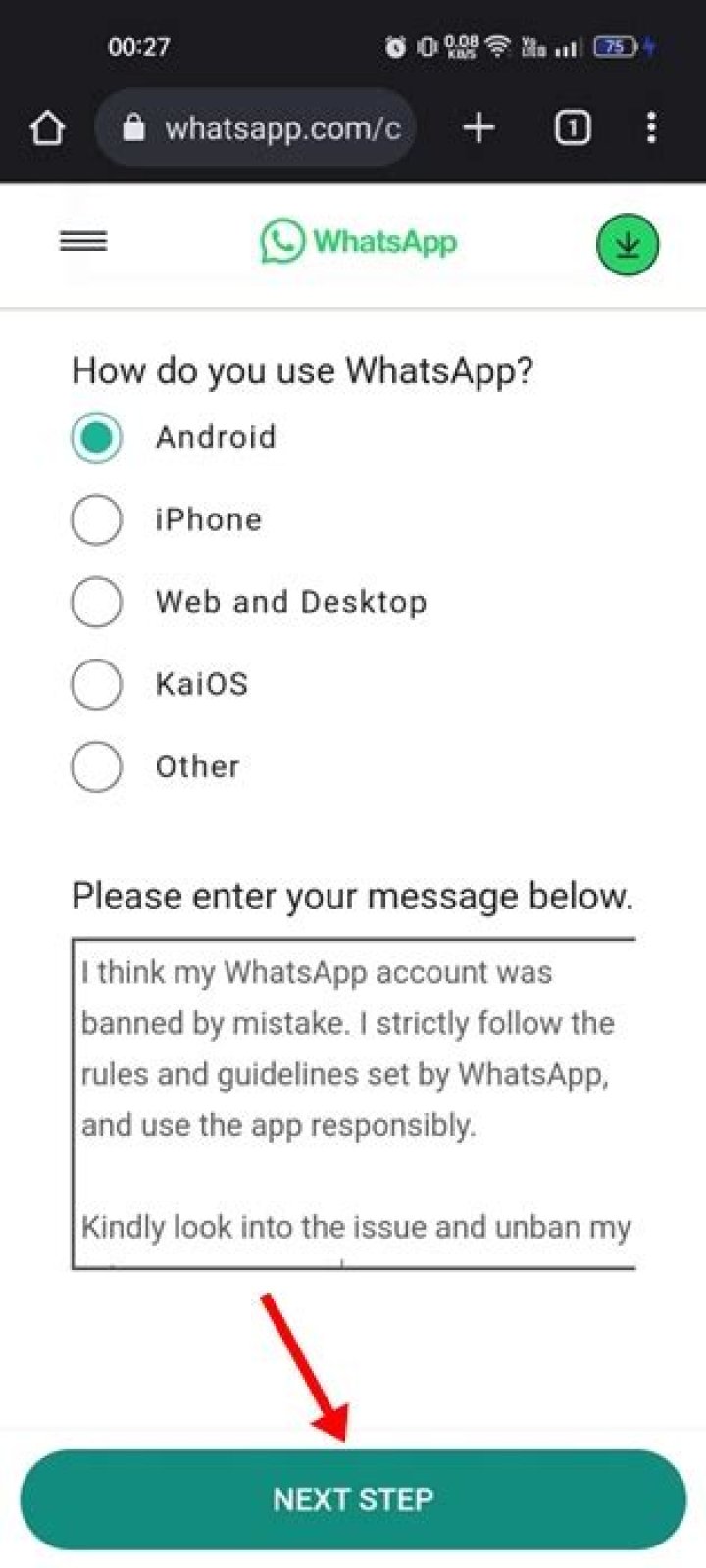Focus the message text box
This screenshot has height=1568, width=706.
353,1102
